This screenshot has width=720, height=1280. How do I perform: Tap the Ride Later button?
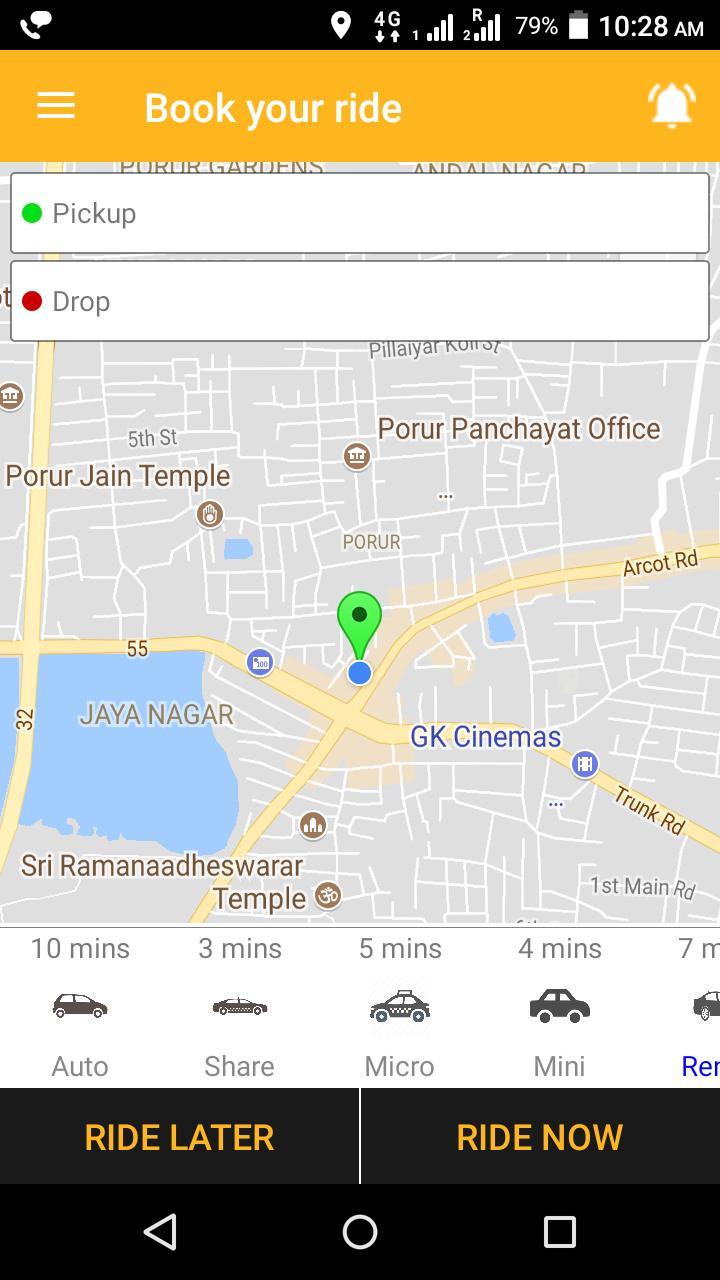tap(179, 1137)
